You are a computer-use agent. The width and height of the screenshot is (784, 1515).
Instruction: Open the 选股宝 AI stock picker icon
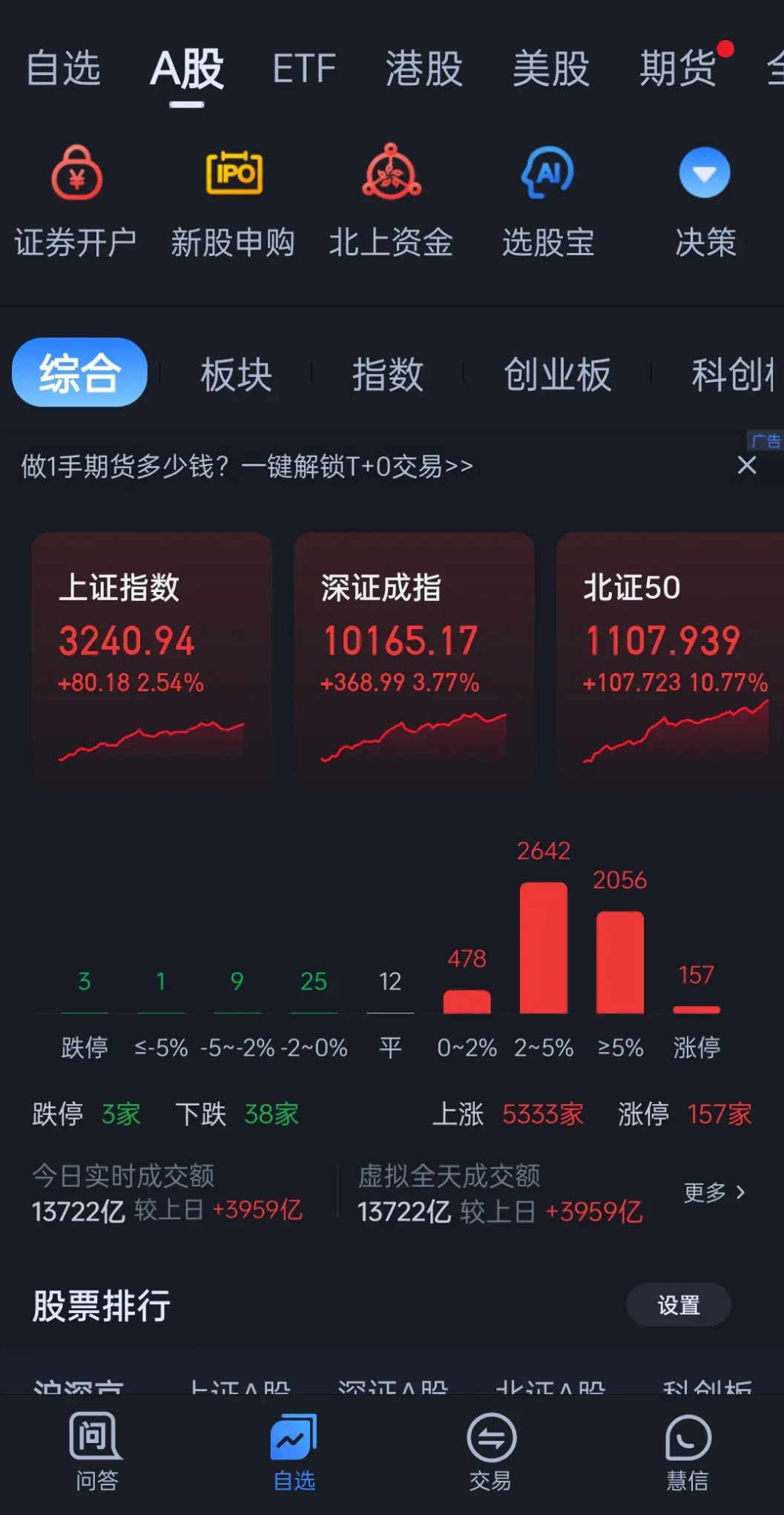coord(547,200)
